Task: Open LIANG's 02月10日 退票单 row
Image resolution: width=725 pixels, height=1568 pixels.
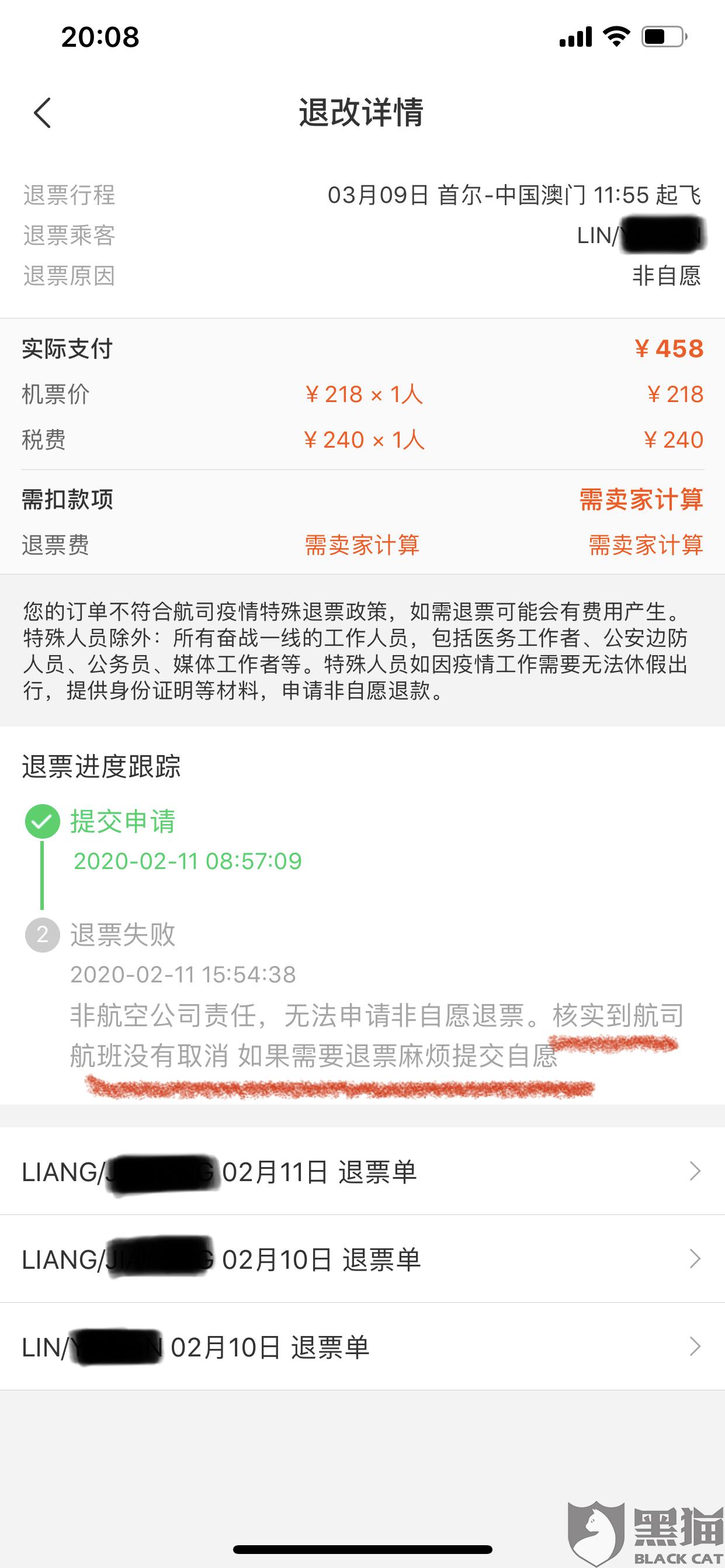Action: click(x=362, y=1259)
